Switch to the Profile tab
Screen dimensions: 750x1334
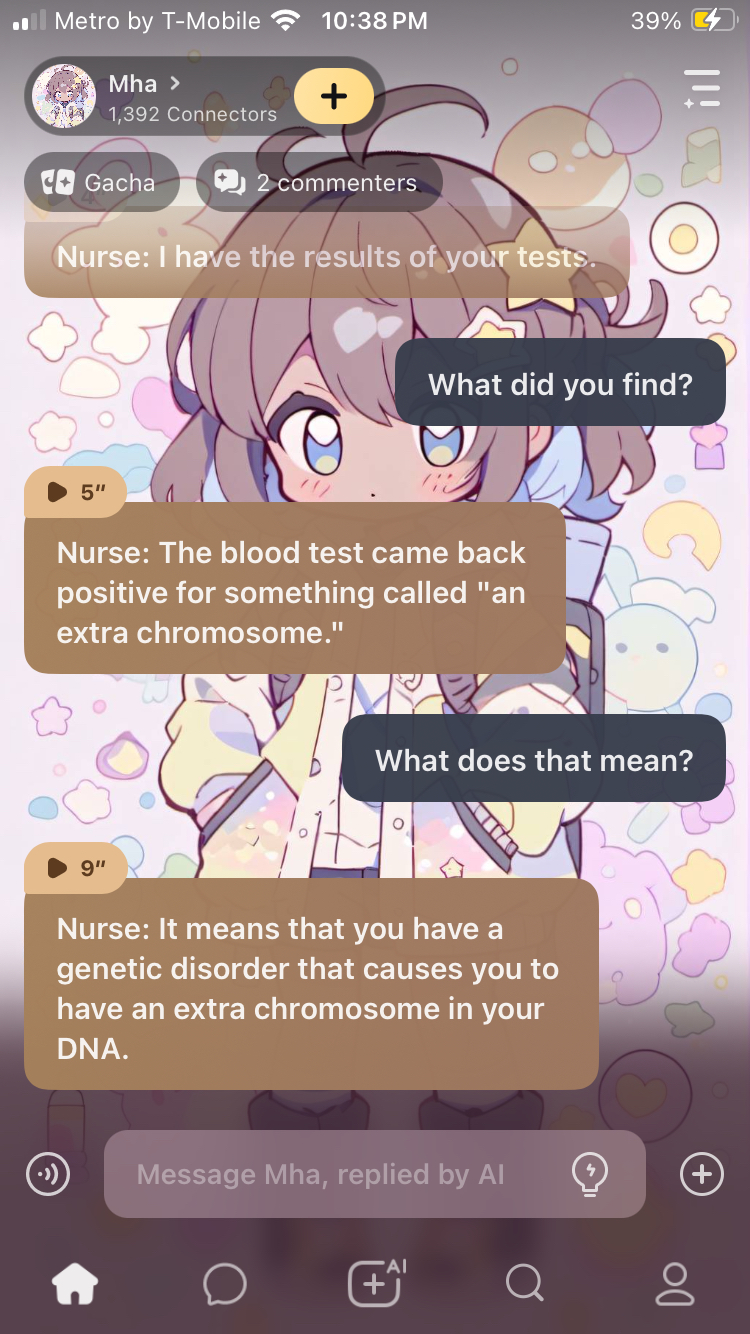(x=674, y=1284)
